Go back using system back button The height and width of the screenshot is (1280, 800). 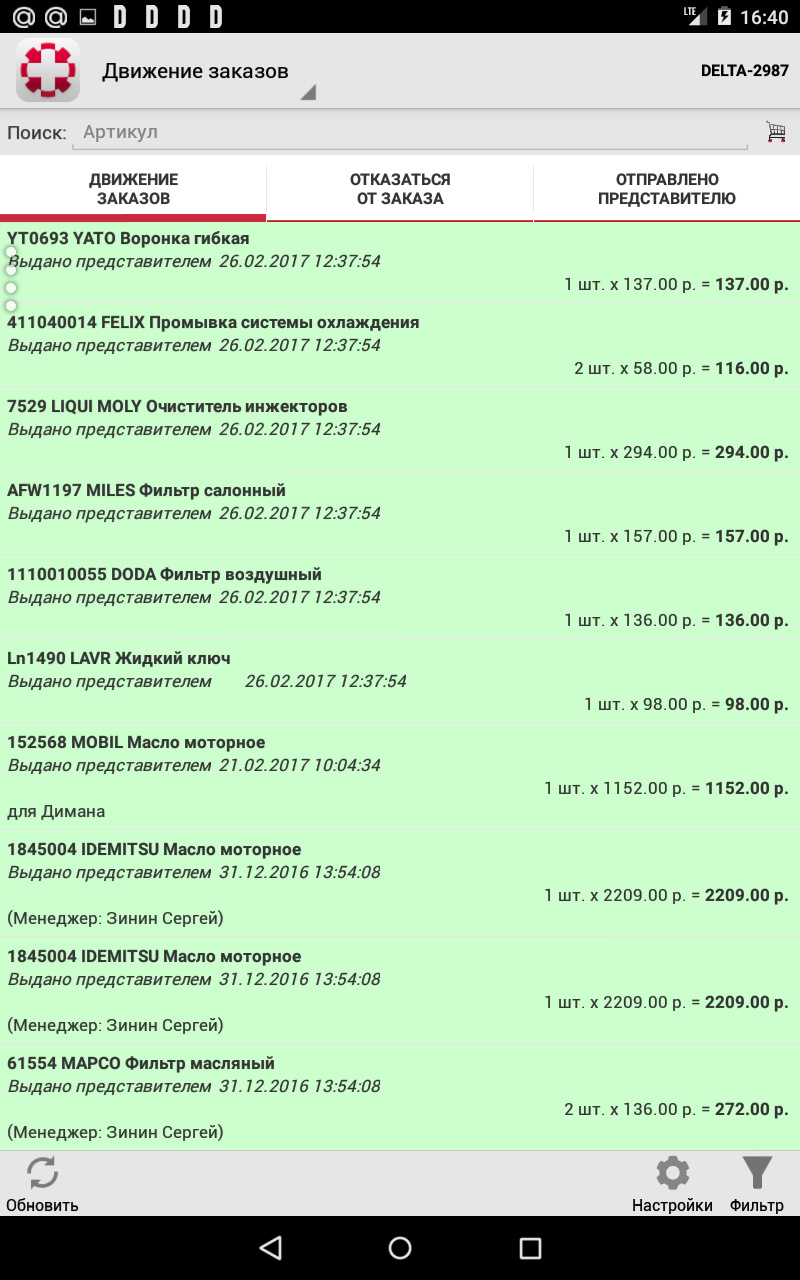click(x=270, y=1247)
